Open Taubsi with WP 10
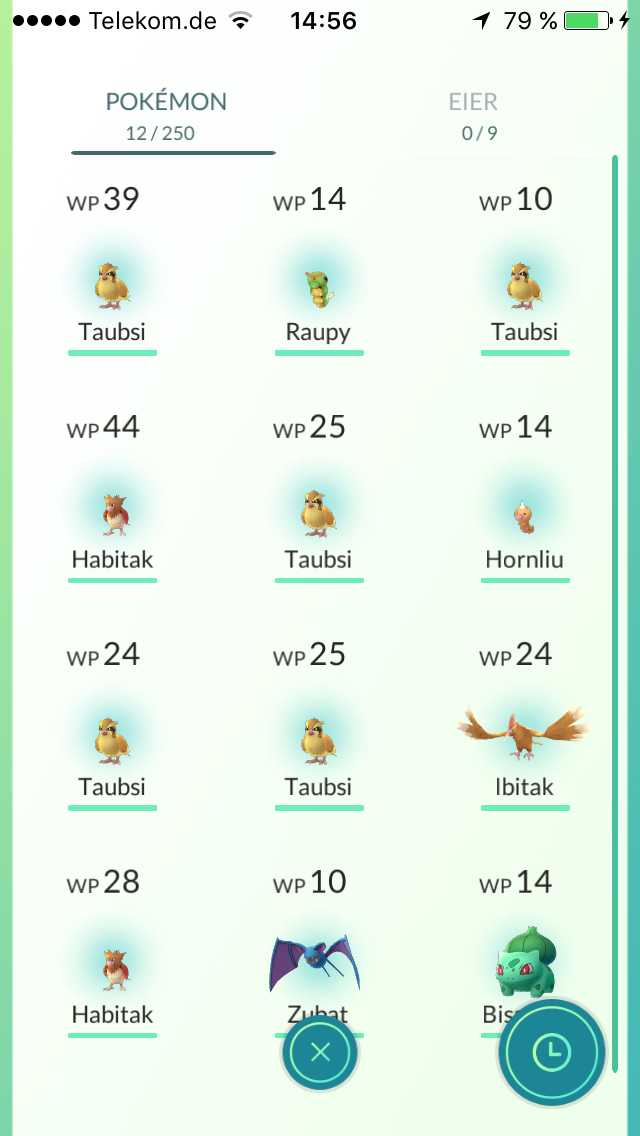Image resolution: width=640 pixels, height=1136 pixels. [524, 286]
